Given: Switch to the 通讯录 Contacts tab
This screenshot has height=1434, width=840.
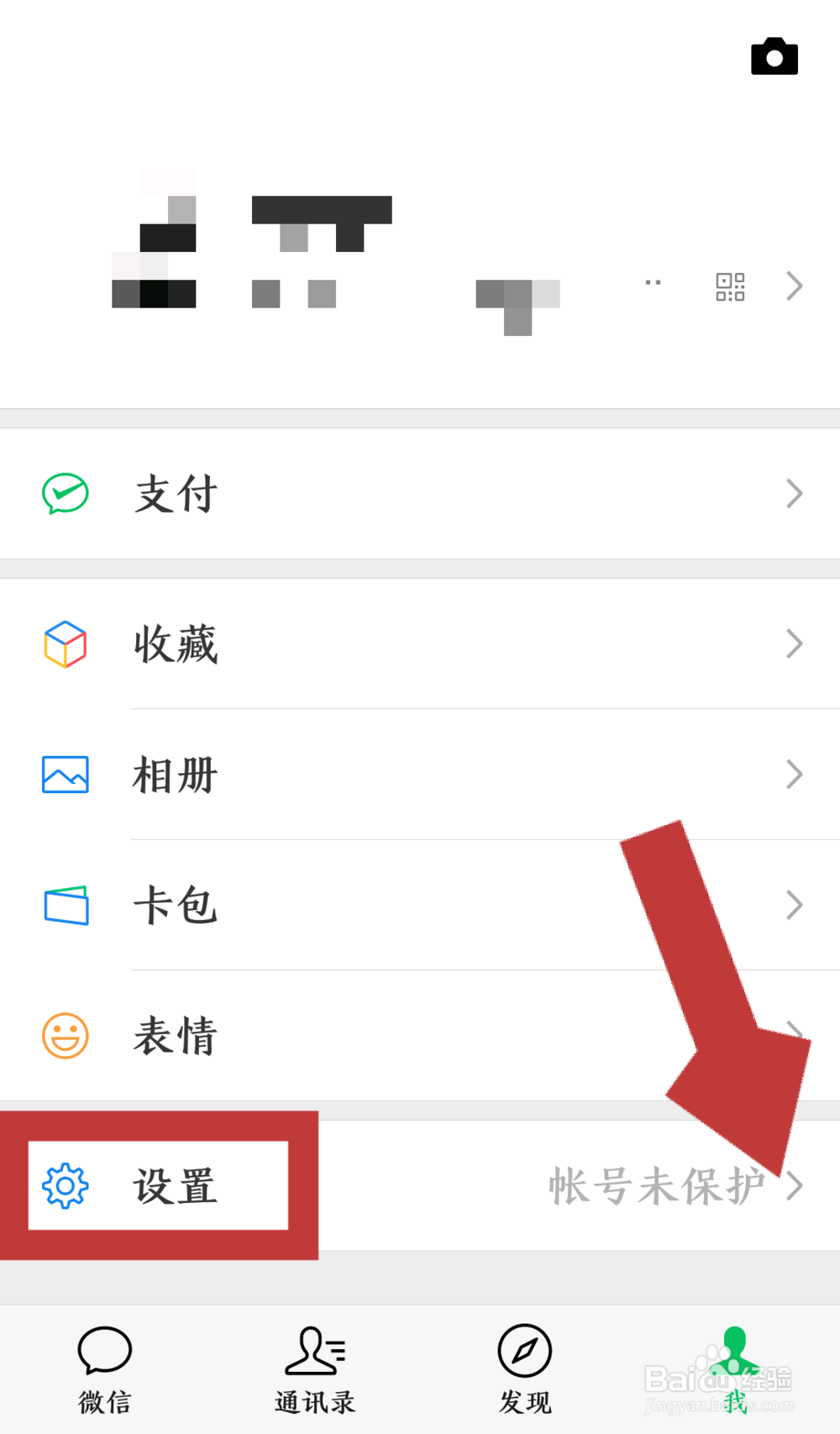Looking at the screenshot, I should (x=314, y=1368).
